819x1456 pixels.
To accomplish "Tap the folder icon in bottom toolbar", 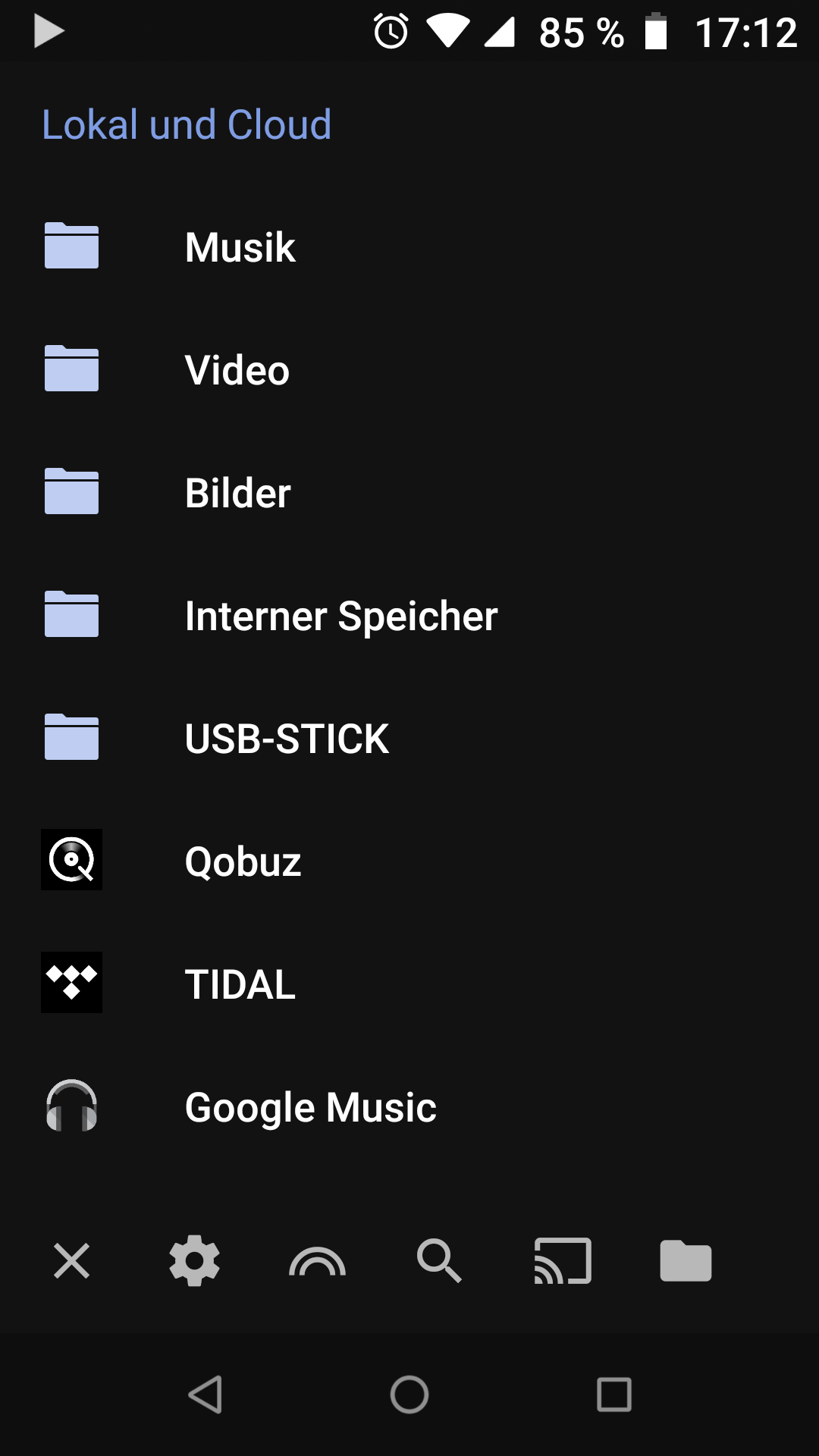I will click(x=686, y=1261).
